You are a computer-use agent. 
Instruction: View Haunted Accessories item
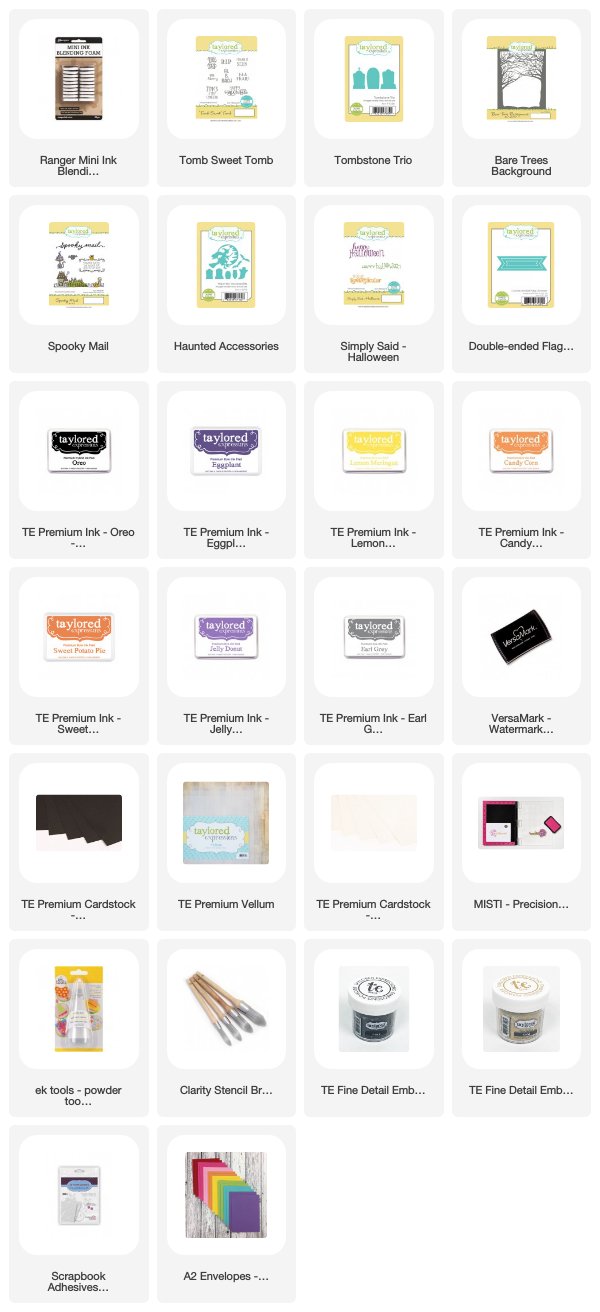tap(226, 283)
